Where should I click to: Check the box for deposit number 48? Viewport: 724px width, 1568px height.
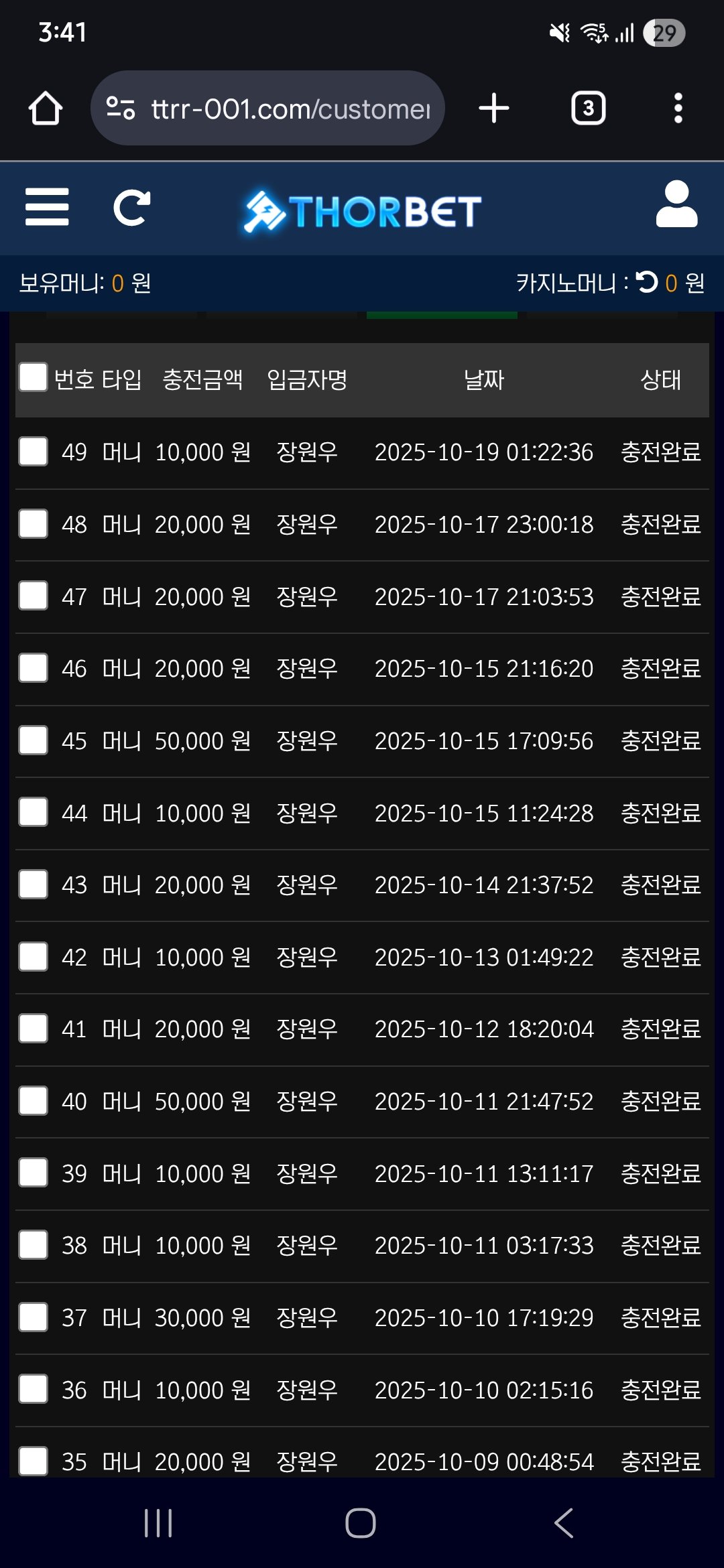tap(33, 524)
